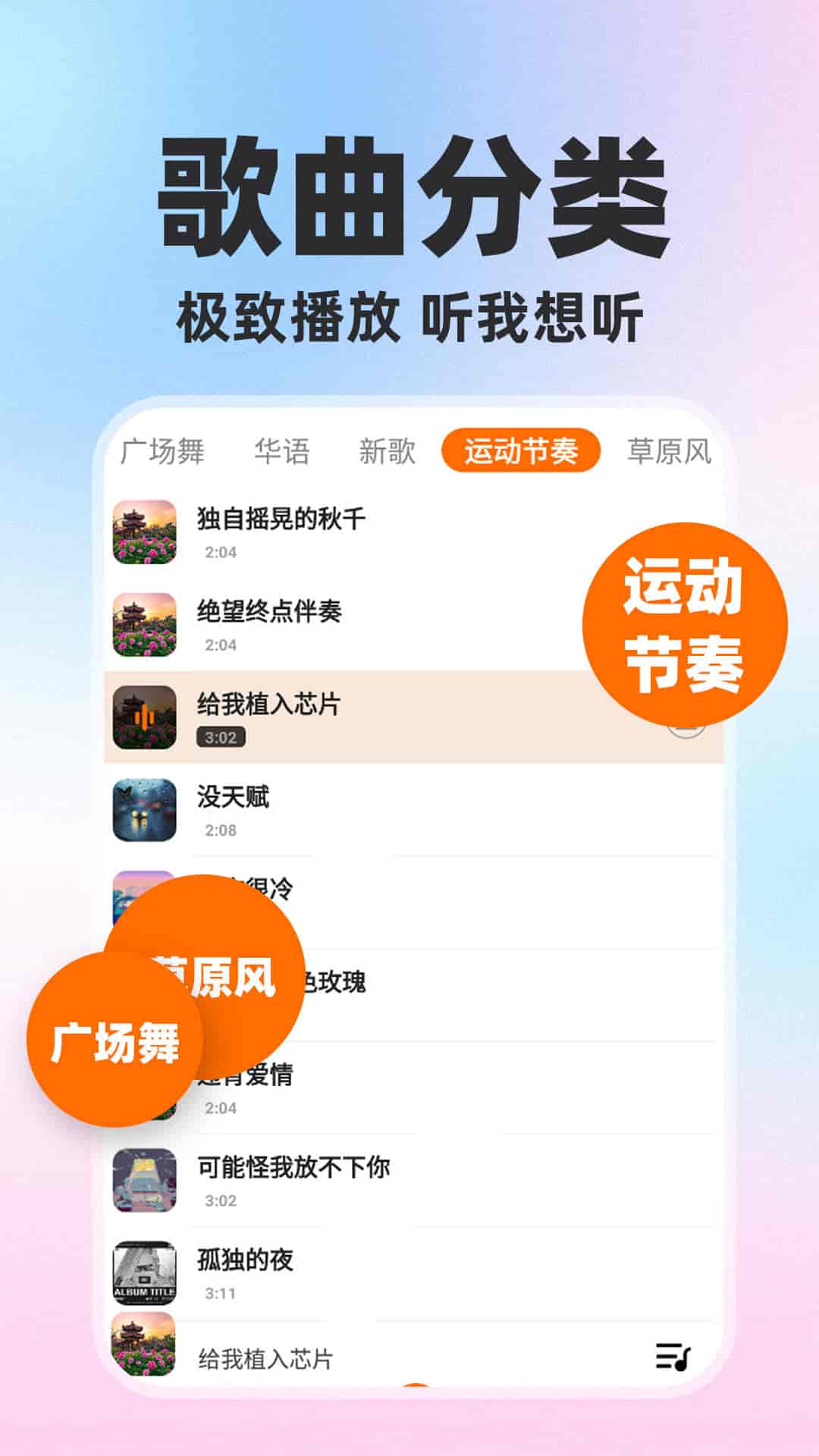Screen dimensions: 819x1456
Task: Switch to the 广场舞 category tab
Action: (x=165, y=449)
